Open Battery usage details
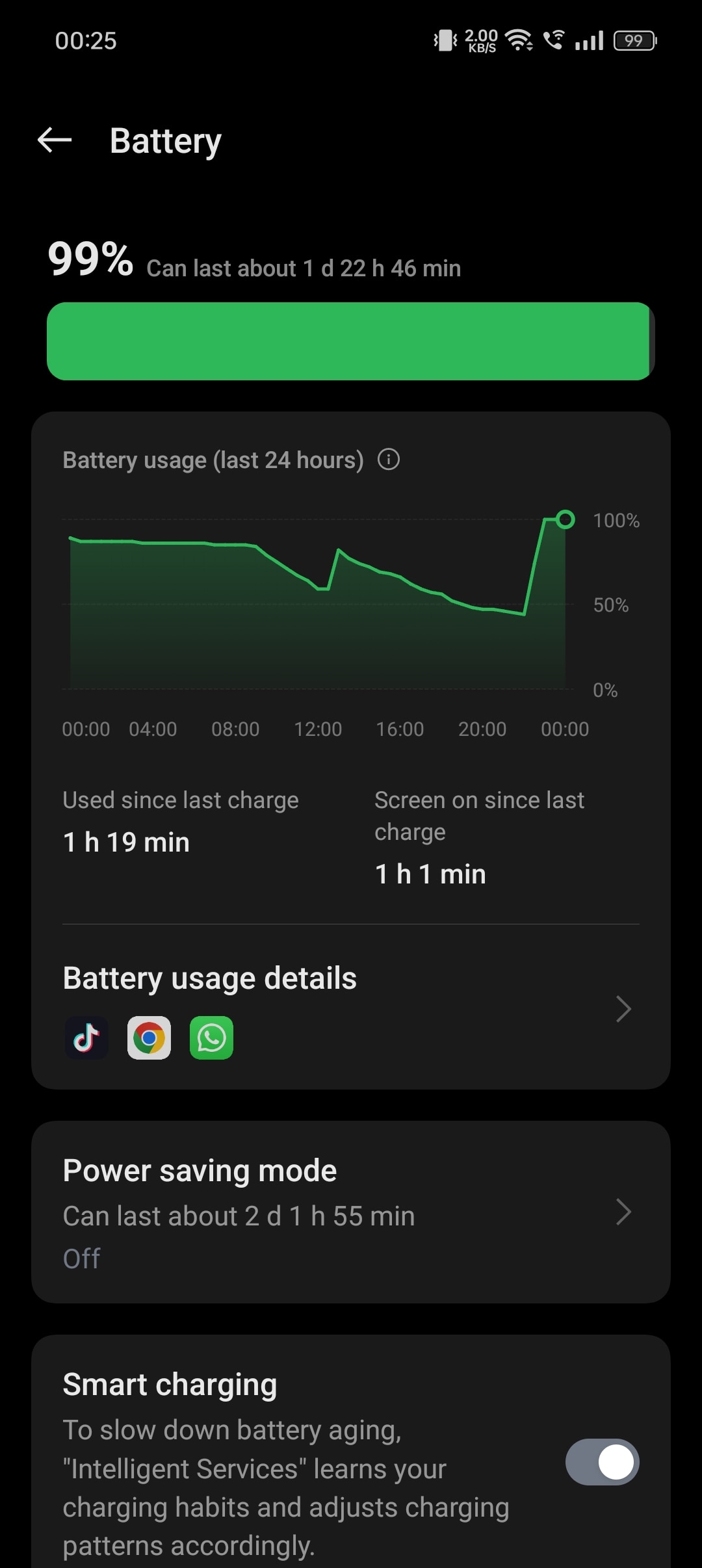 350,1008
